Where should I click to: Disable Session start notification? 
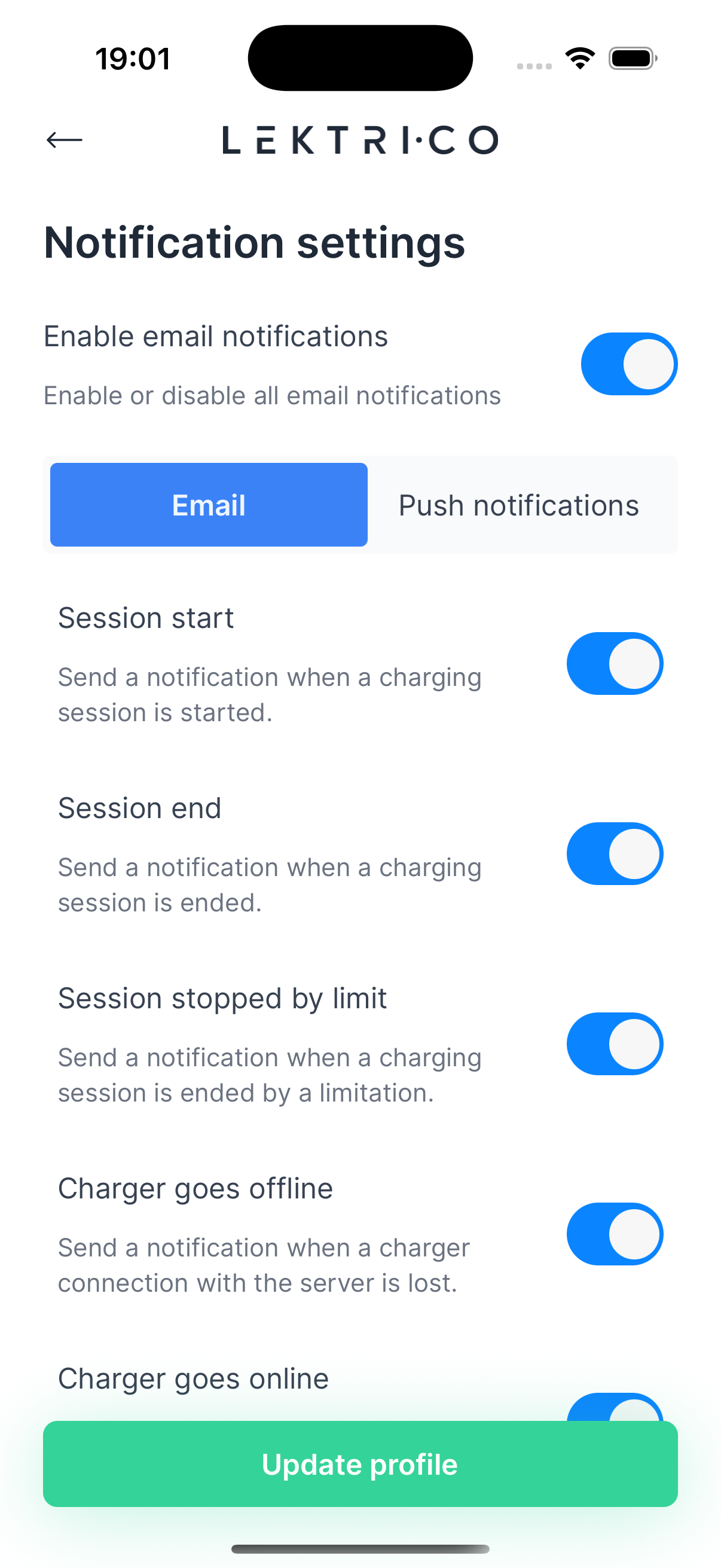(615, 663)
